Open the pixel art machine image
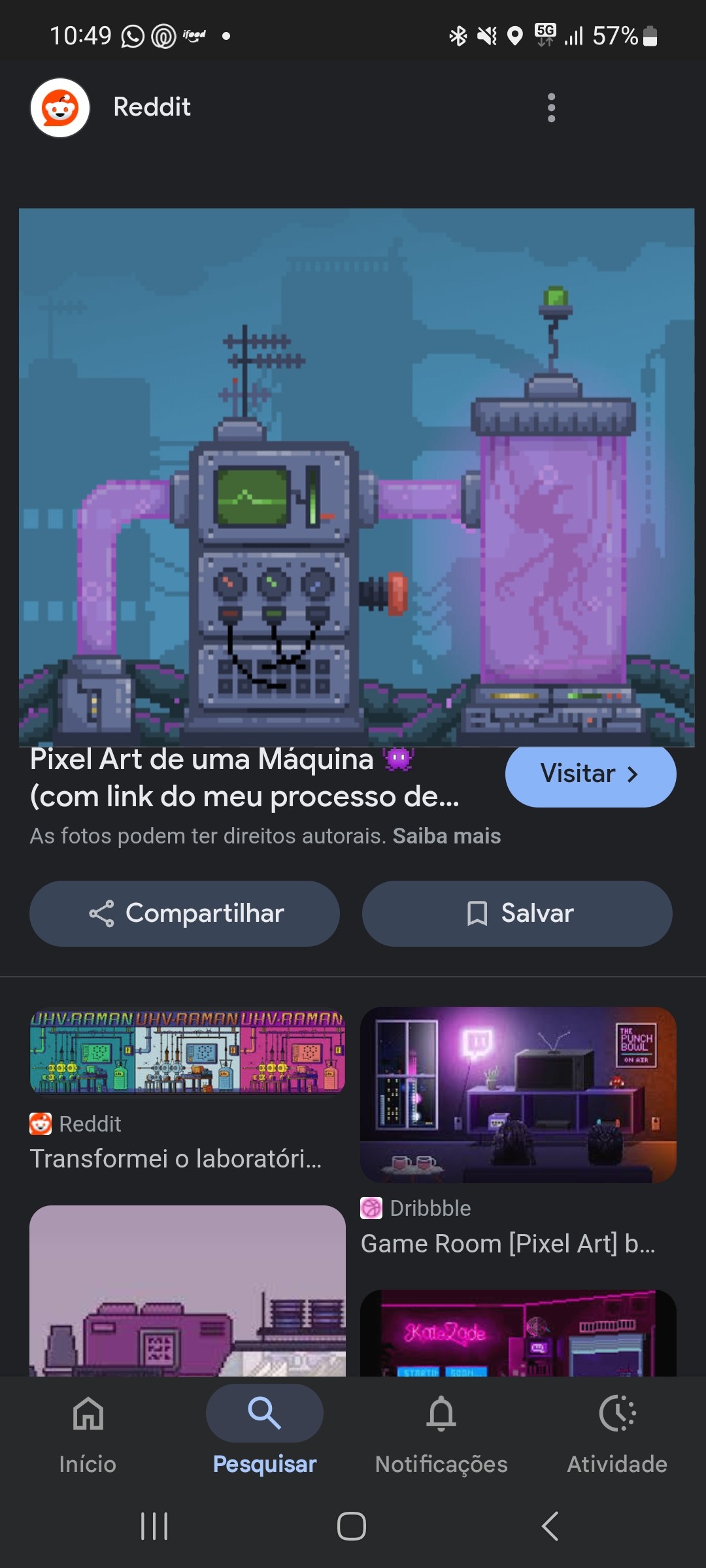The width and height of the screenshot is (706, 1568). click(356, 477)
